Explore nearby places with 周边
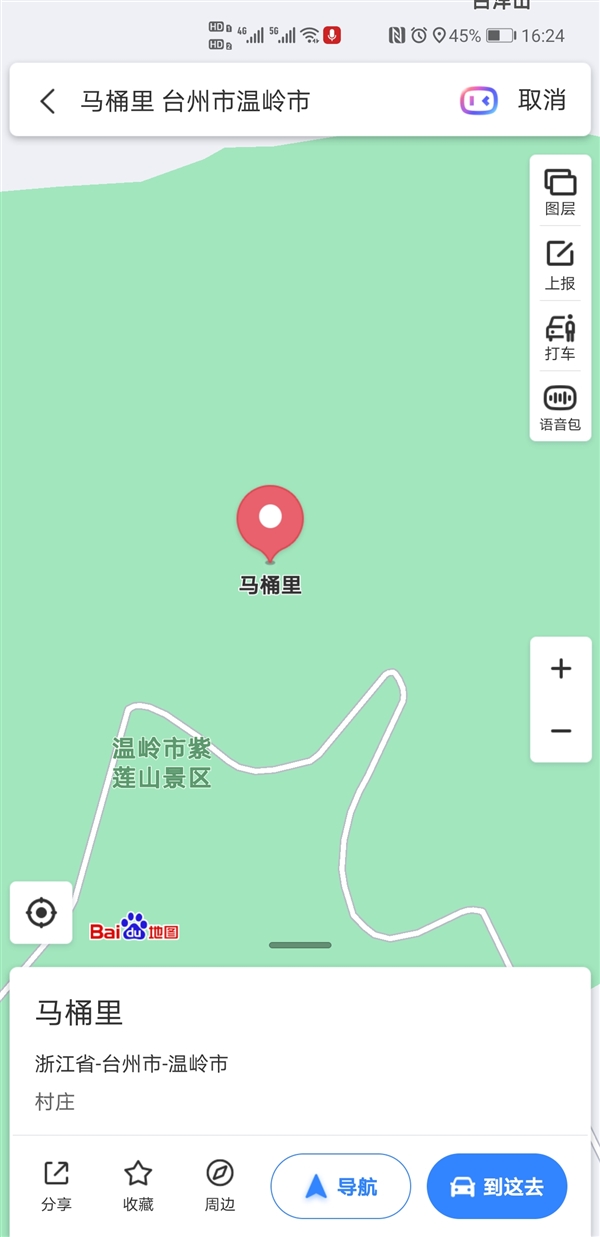 pos(220,1186)
